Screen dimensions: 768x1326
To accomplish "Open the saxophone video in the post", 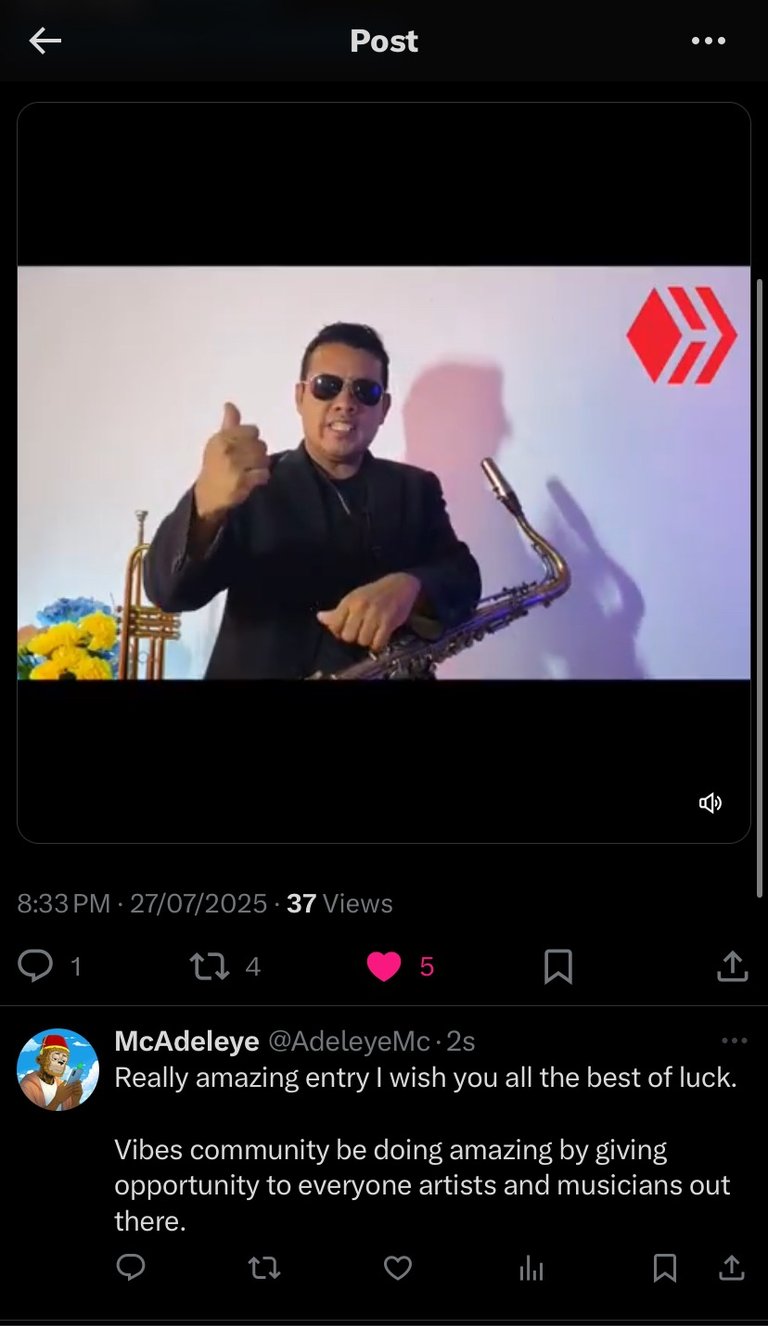I will click(384, 472).
